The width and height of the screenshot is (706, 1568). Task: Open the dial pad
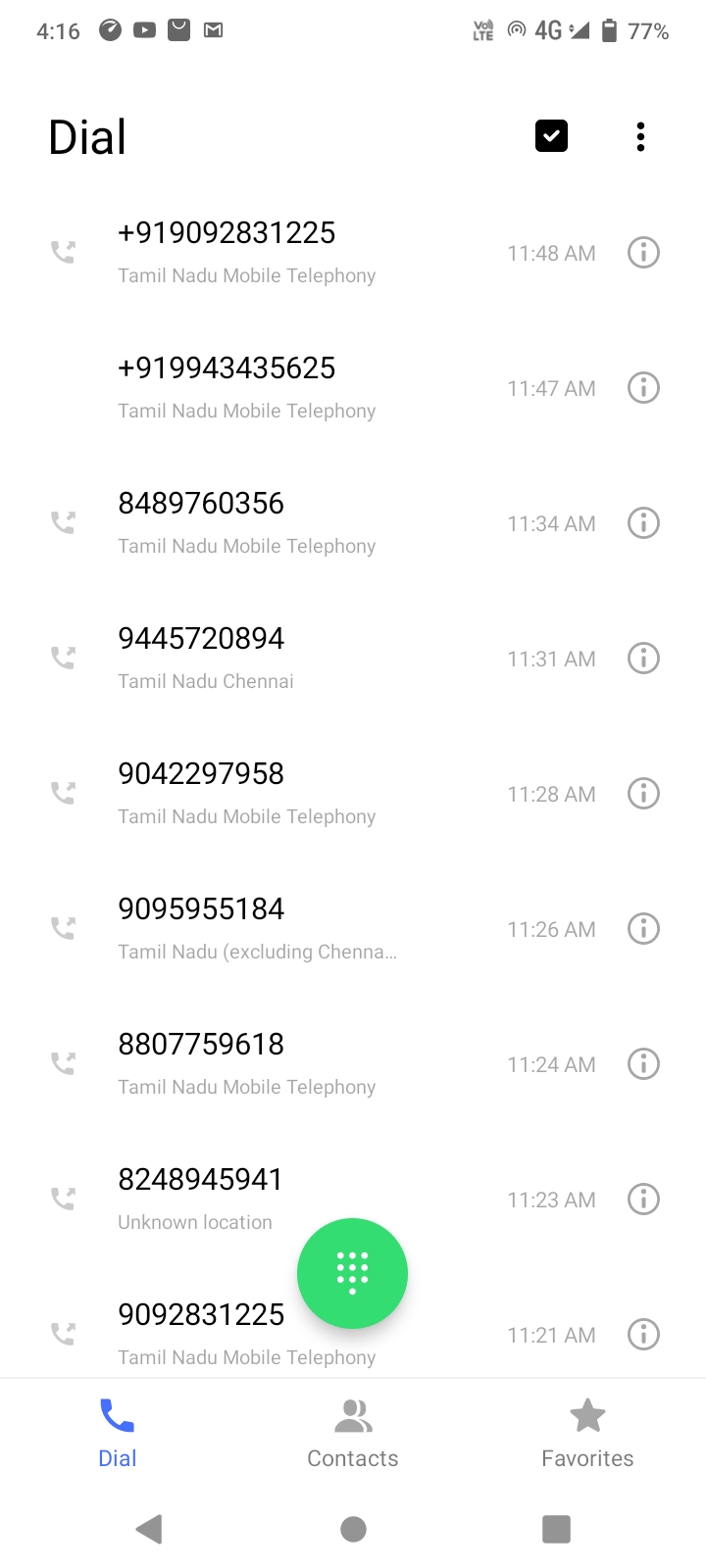[352, 1273]
